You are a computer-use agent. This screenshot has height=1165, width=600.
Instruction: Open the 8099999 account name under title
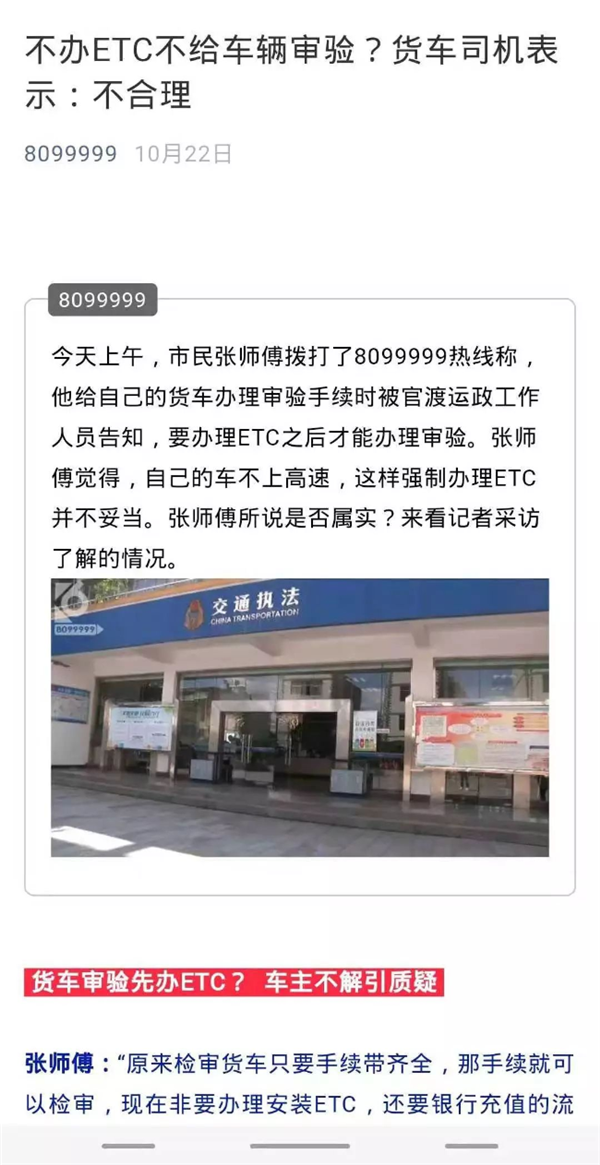pyautogui.click(x=70, y=154)
